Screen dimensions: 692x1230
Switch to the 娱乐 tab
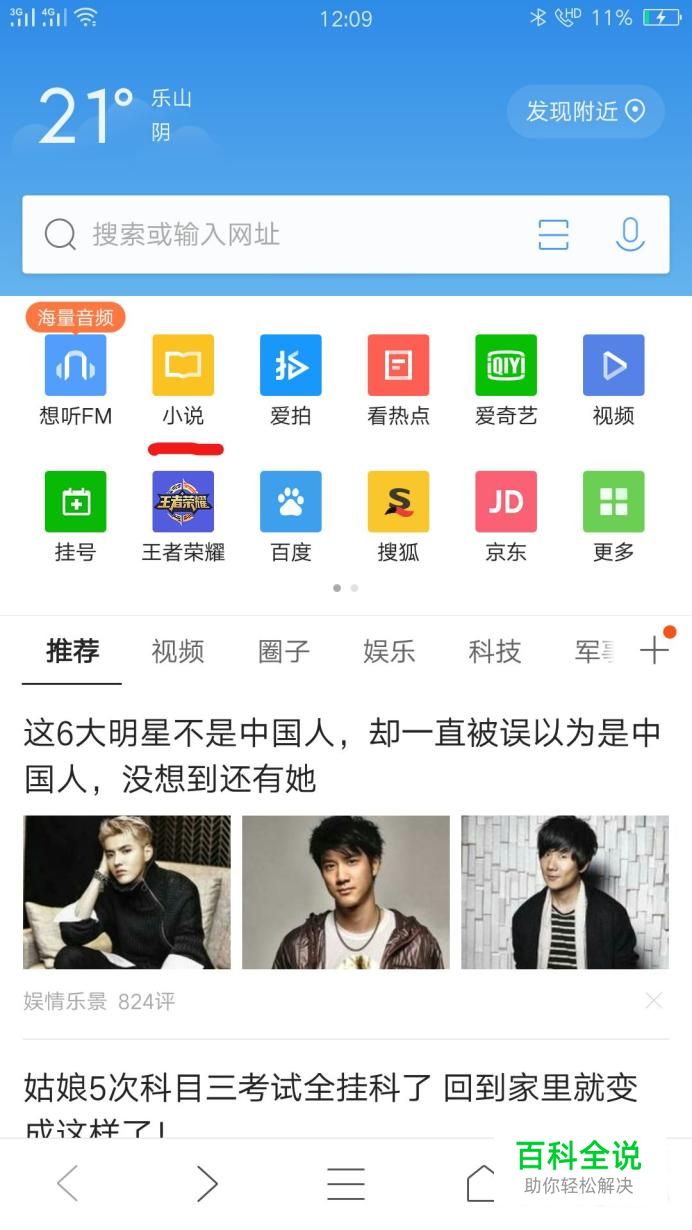click(x=389, y=652)
